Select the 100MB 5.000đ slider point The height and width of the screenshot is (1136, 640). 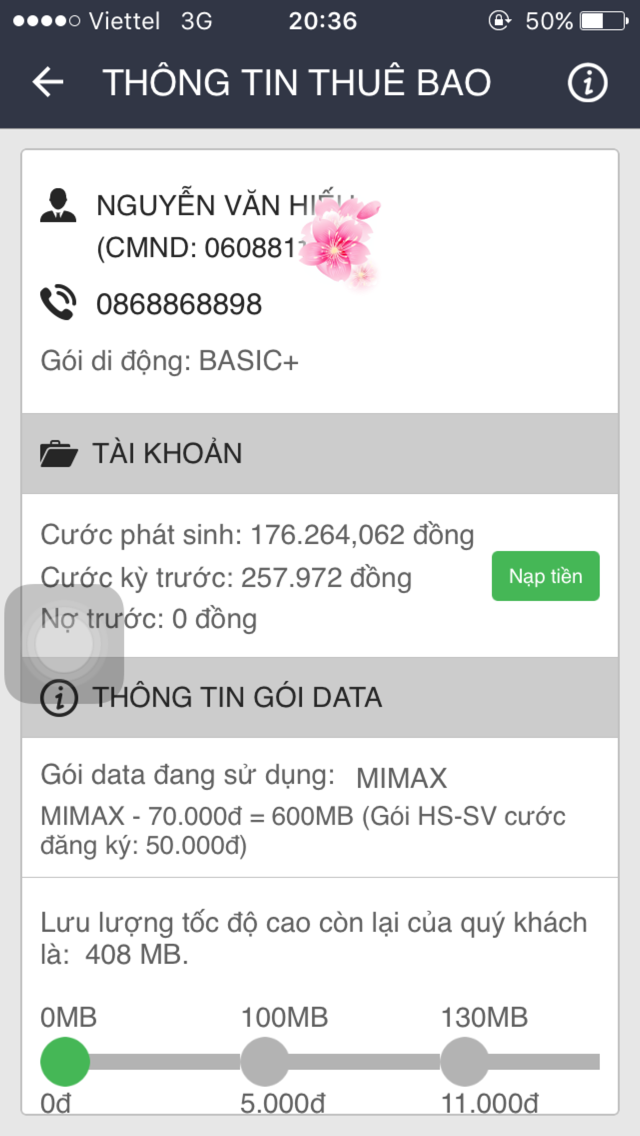coord(265,1061)
